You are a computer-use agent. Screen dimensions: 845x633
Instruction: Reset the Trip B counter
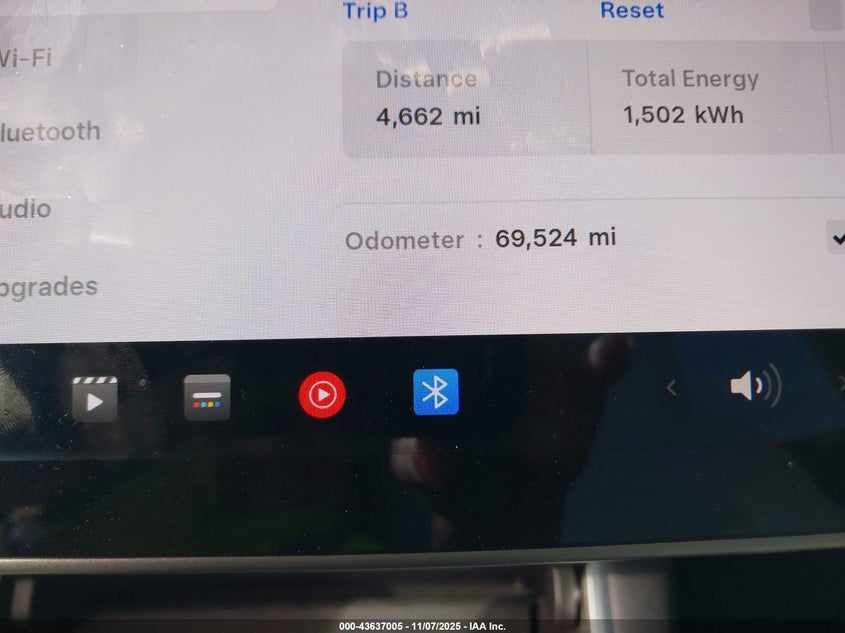631,11
